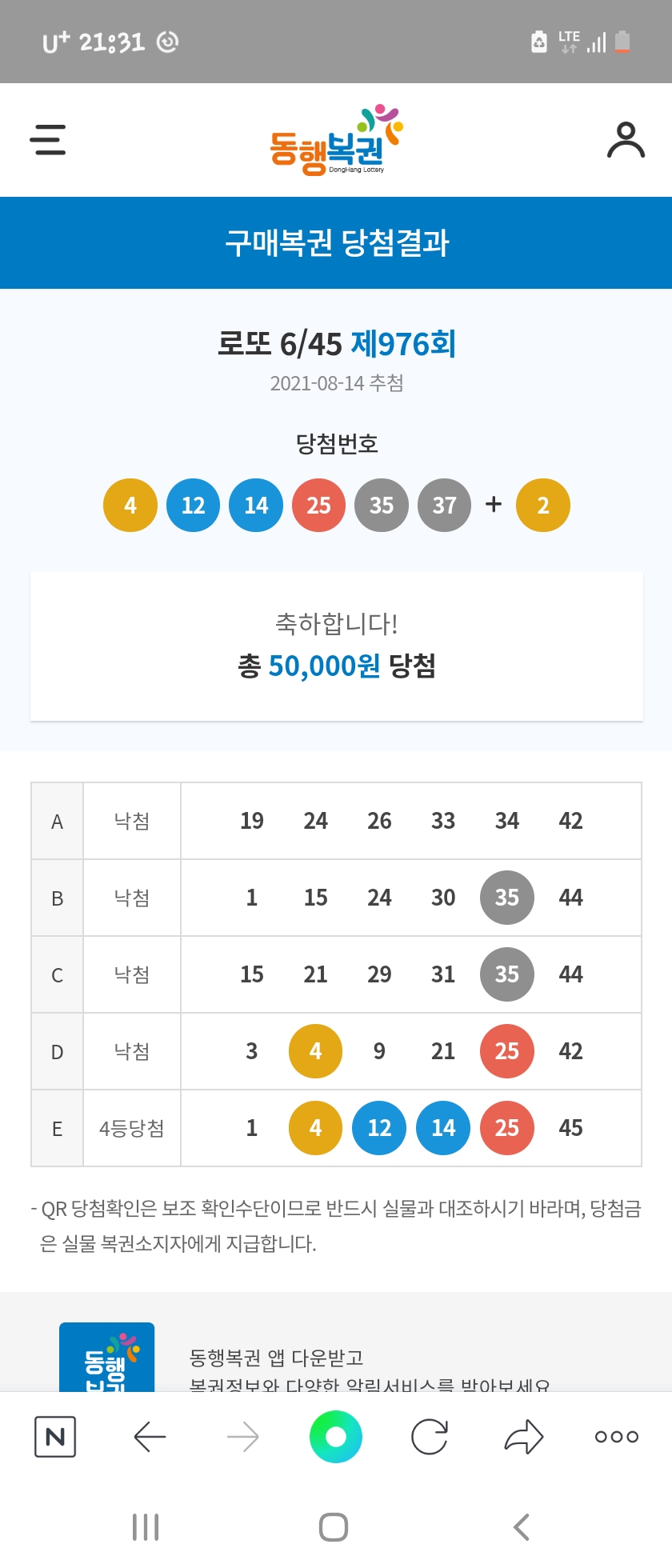Open the hamburger menu

48,139
